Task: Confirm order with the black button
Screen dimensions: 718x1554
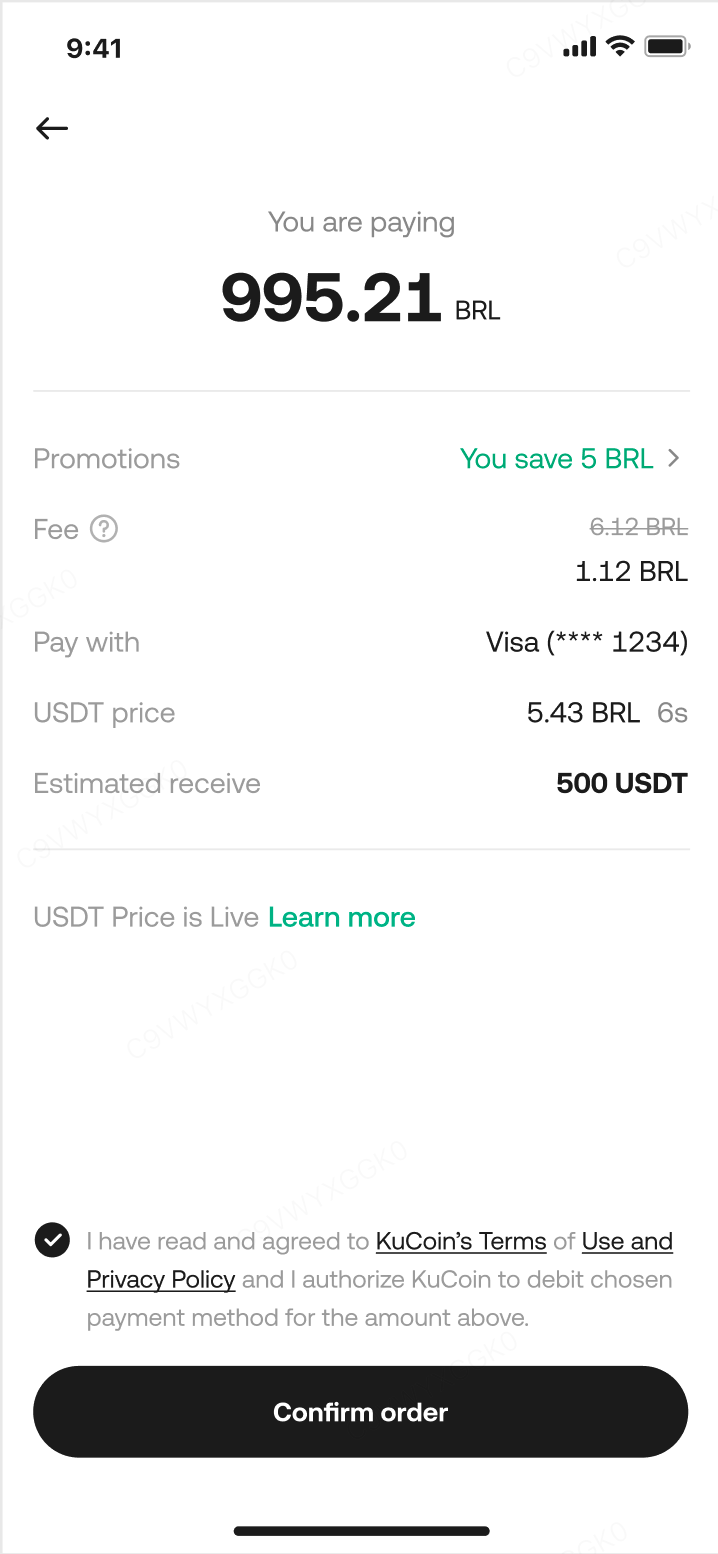Action: point(360,1411)
